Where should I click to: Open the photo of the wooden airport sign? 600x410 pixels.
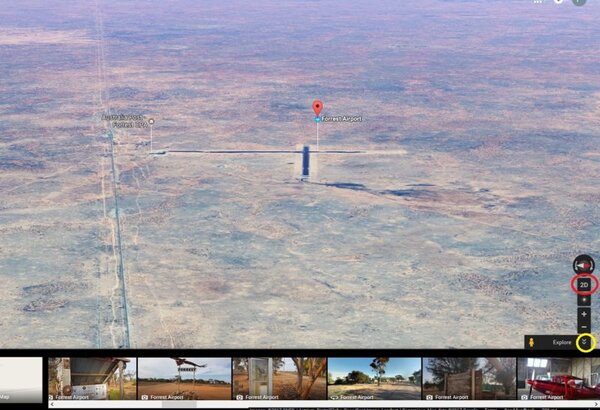pyautogui.click(x=469, y=378)
